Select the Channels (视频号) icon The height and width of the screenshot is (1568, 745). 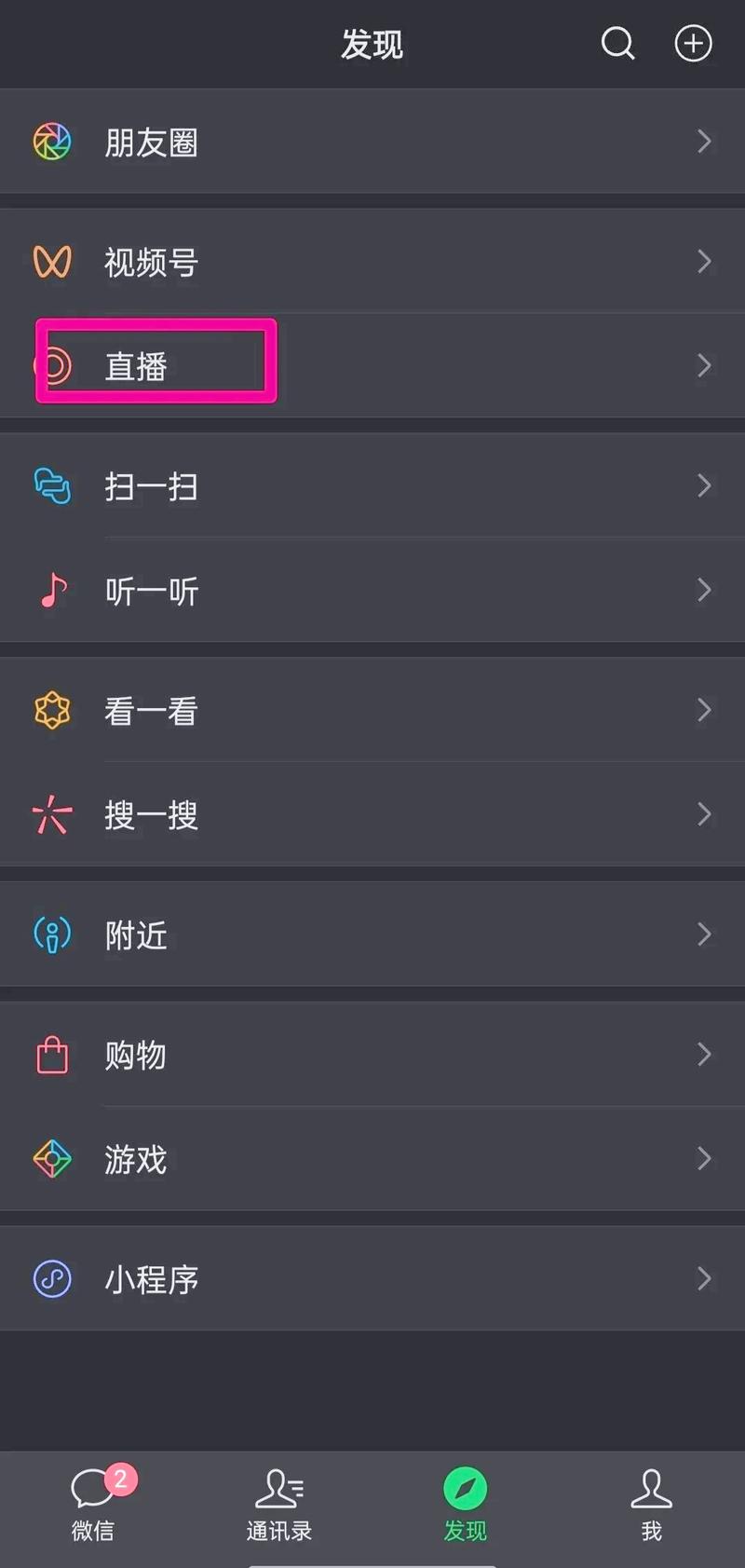tap(51, 262)
